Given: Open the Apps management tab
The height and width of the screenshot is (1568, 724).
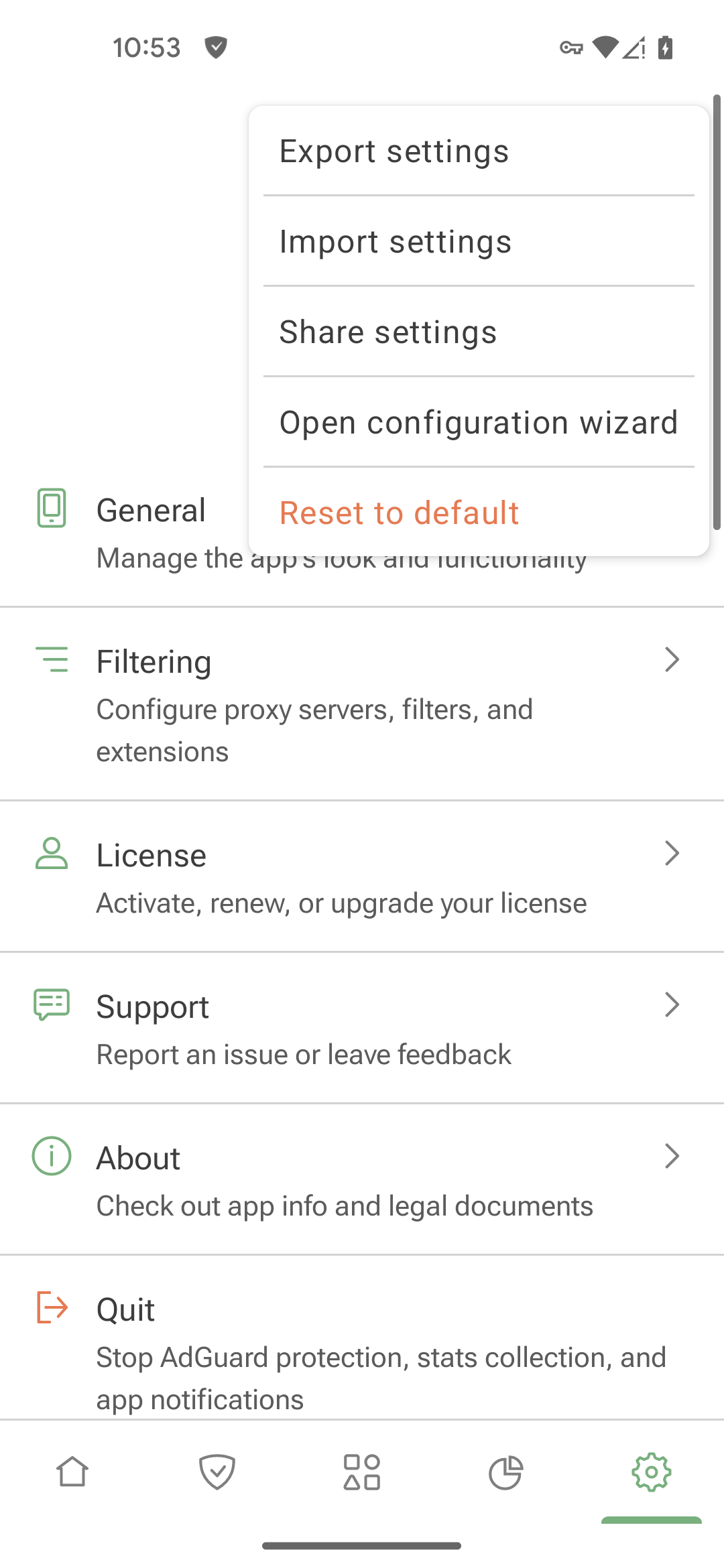Looking at the screenshot, I should pyautogui.click(x=362, y=1472).
